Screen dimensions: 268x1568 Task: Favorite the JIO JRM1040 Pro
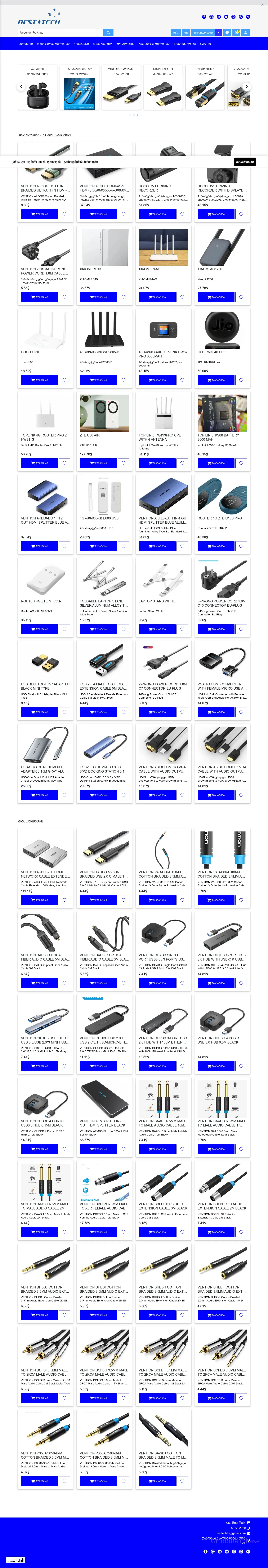(241, 380)
